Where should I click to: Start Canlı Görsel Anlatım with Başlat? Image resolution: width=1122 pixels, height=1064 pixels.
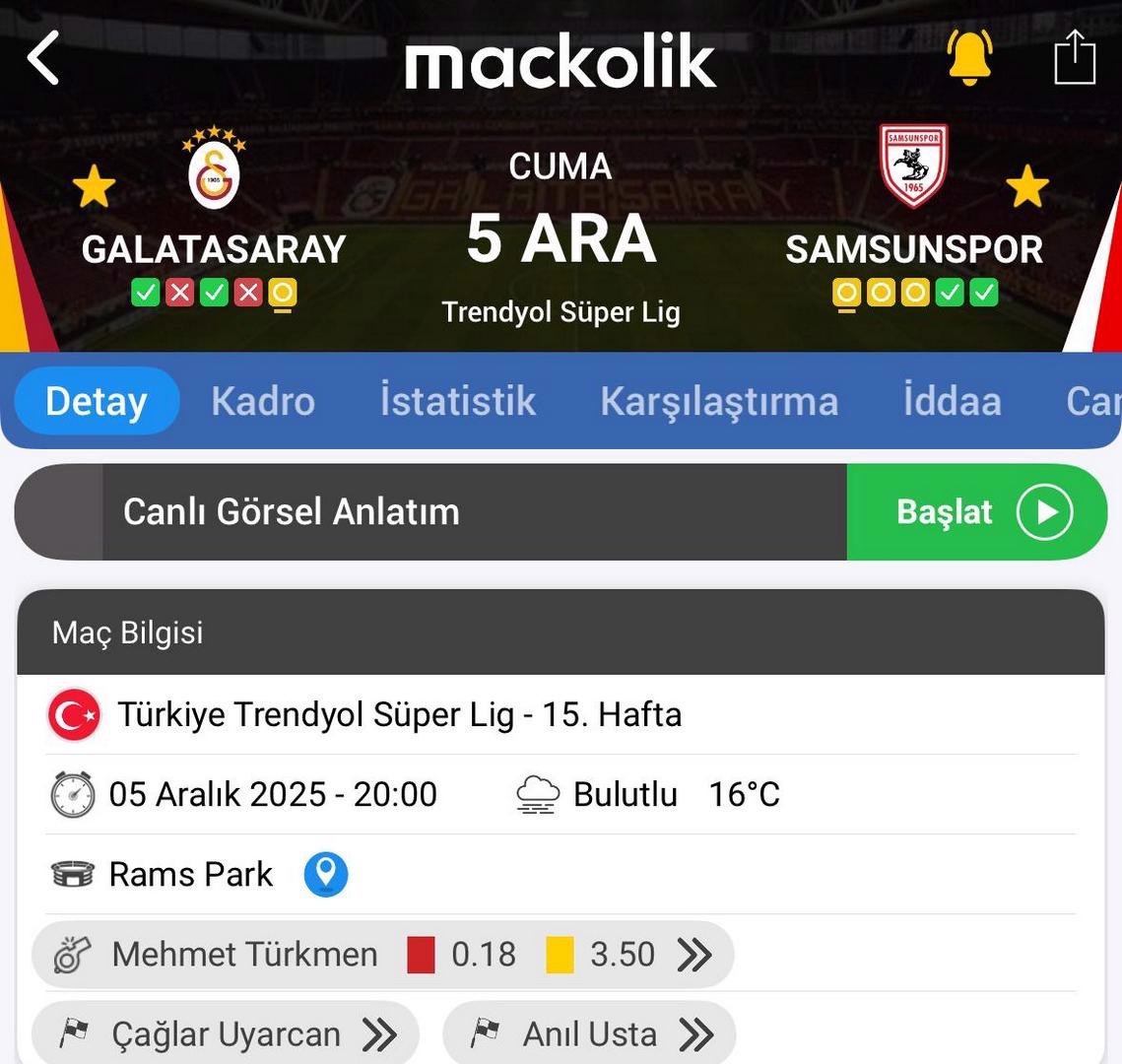coord(976,512)
